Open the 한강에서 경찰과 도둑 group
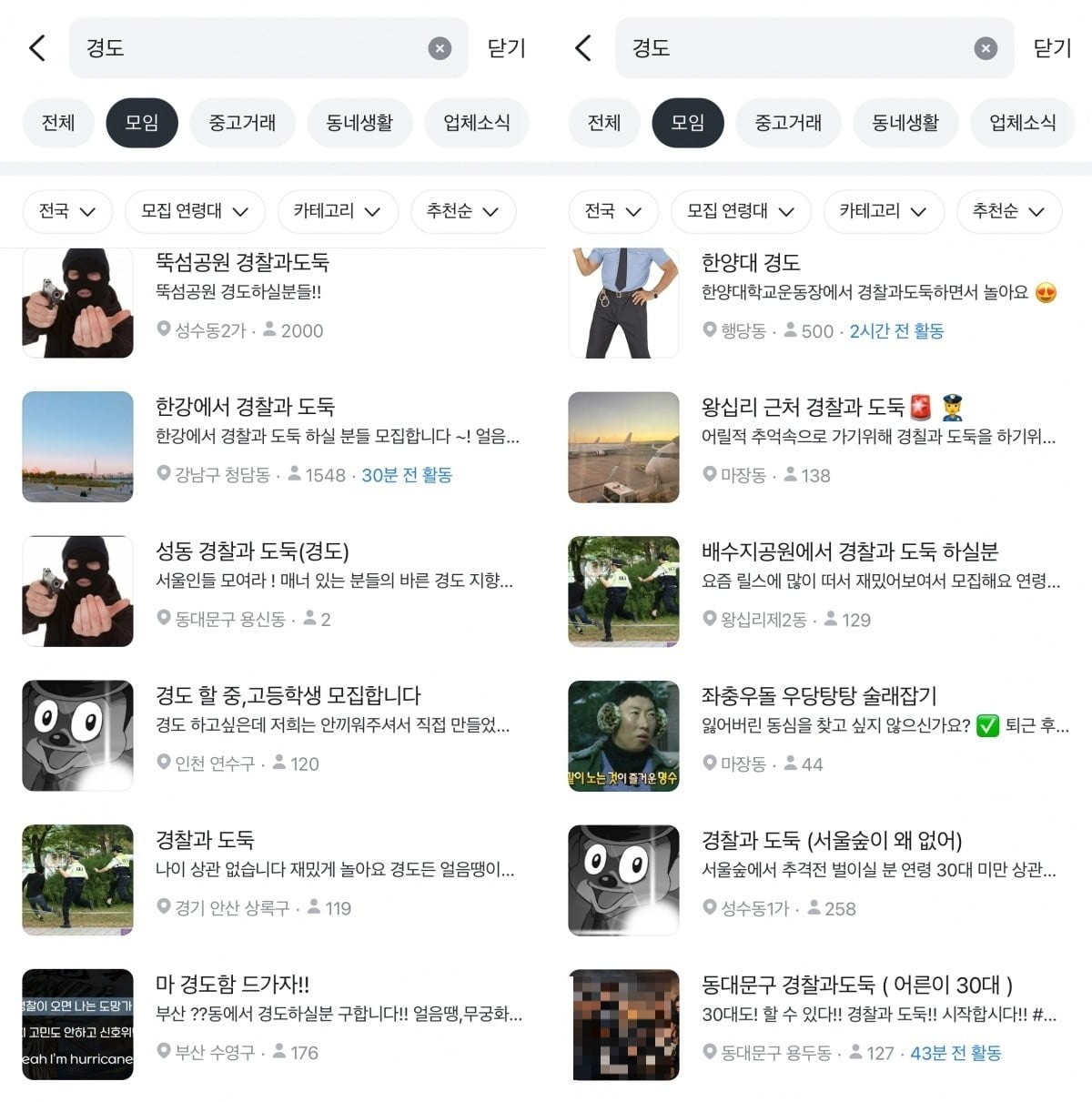The width and height of the screenshot is (1092, 1102). pos(245,407)
